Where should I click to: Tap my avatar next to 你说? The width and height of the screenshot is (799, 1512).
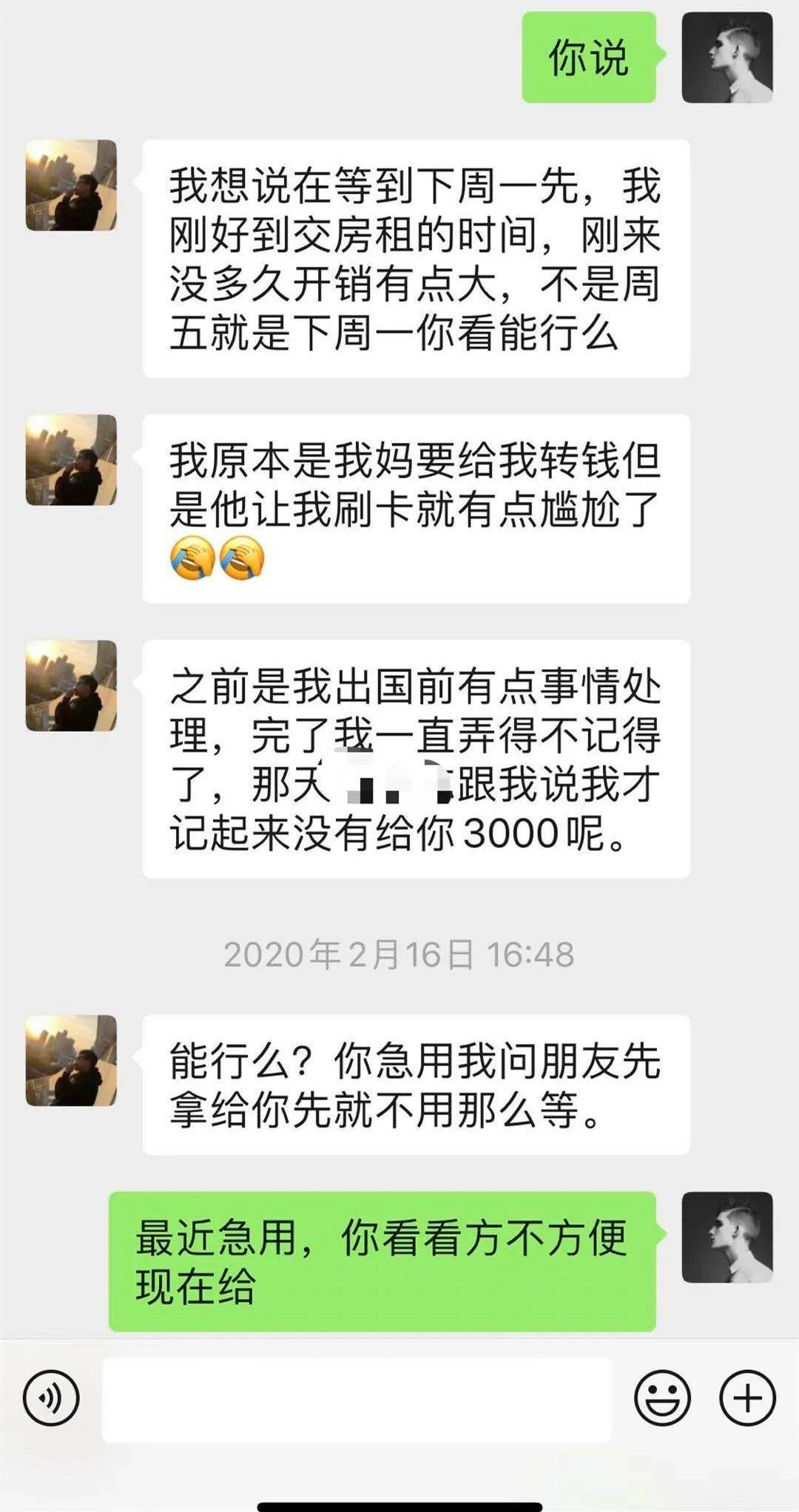726,57
